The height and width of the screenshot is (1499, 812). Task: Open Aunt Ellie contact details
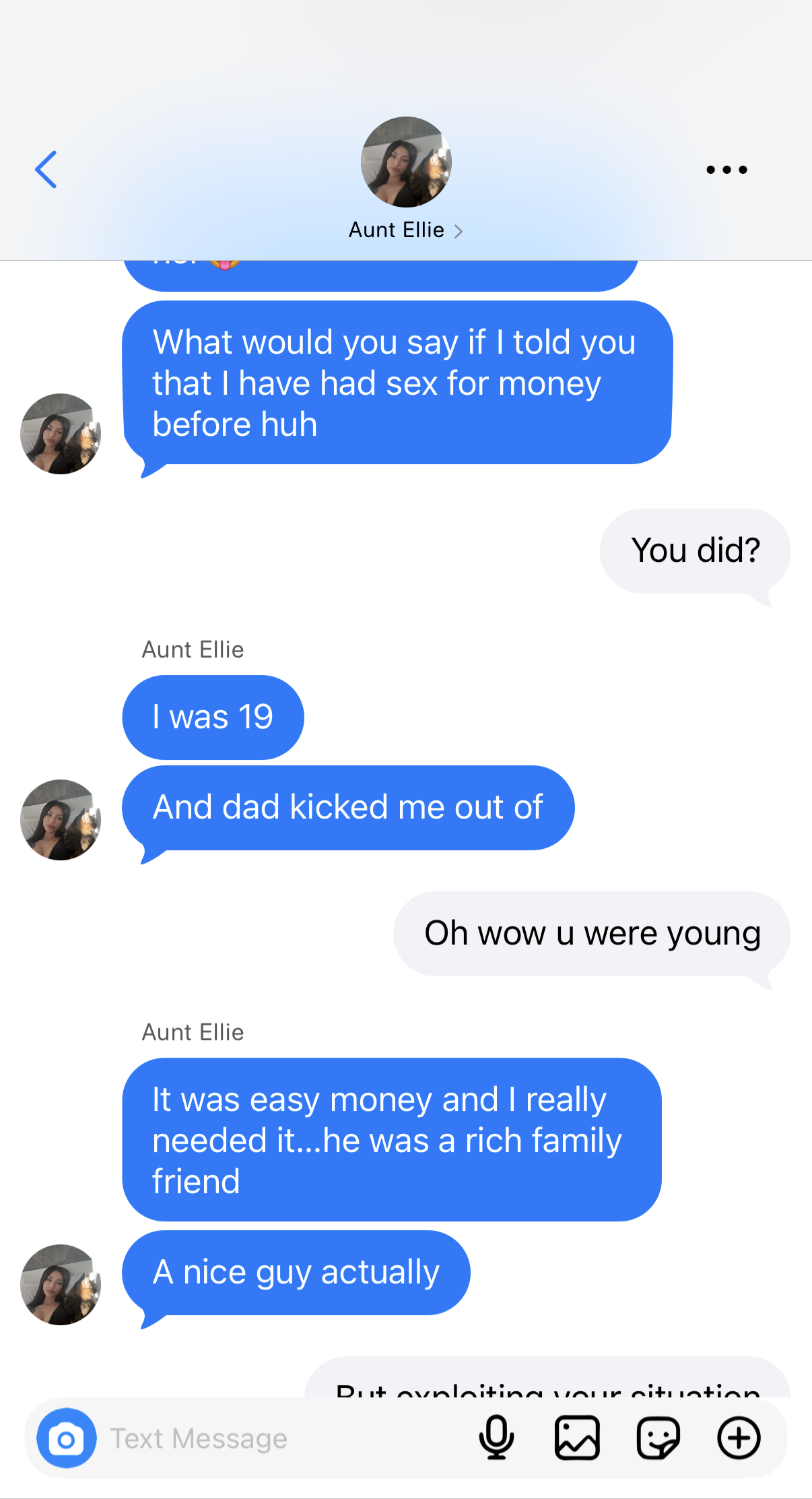tap(405, 230)
